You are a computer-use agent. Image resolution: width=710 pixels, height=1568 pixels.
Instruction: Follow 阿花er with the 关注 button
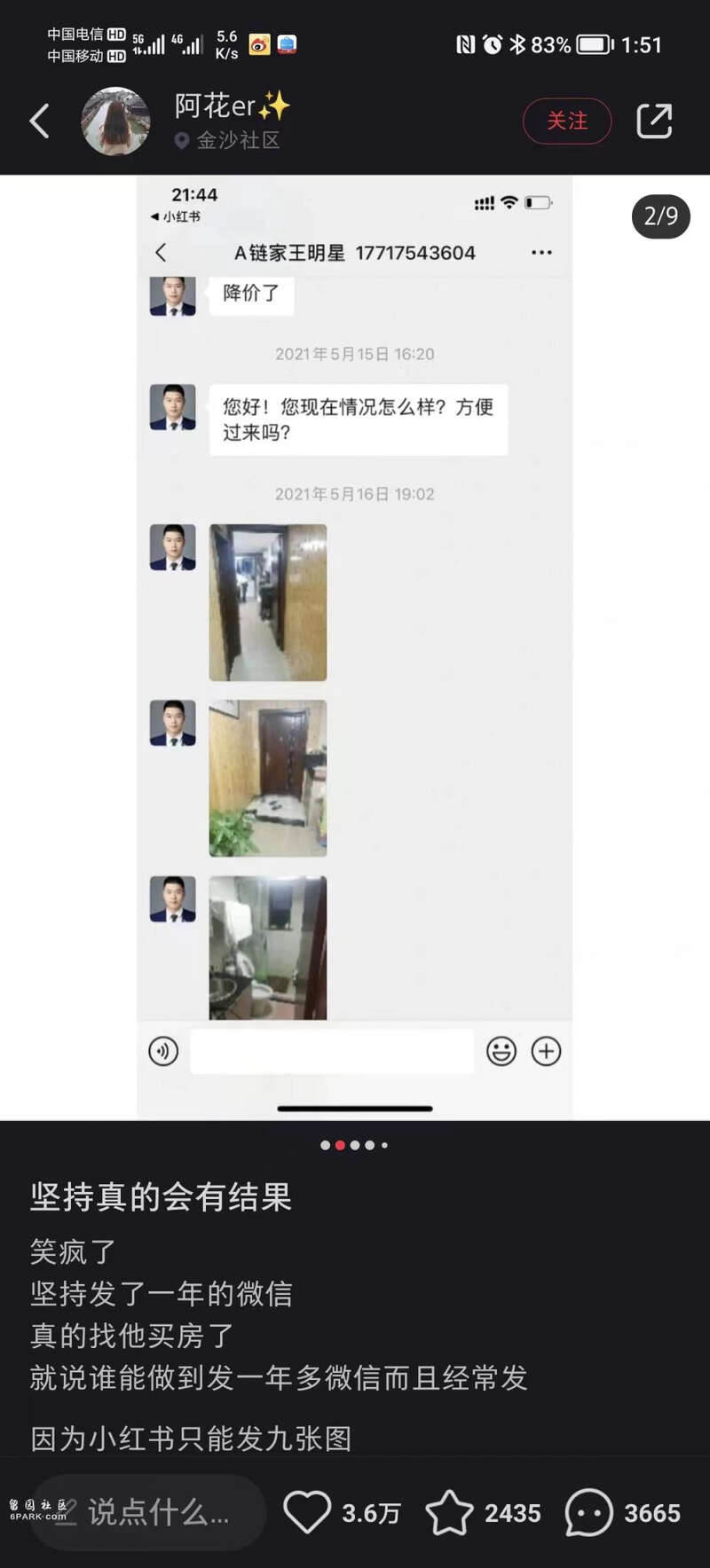567,121
